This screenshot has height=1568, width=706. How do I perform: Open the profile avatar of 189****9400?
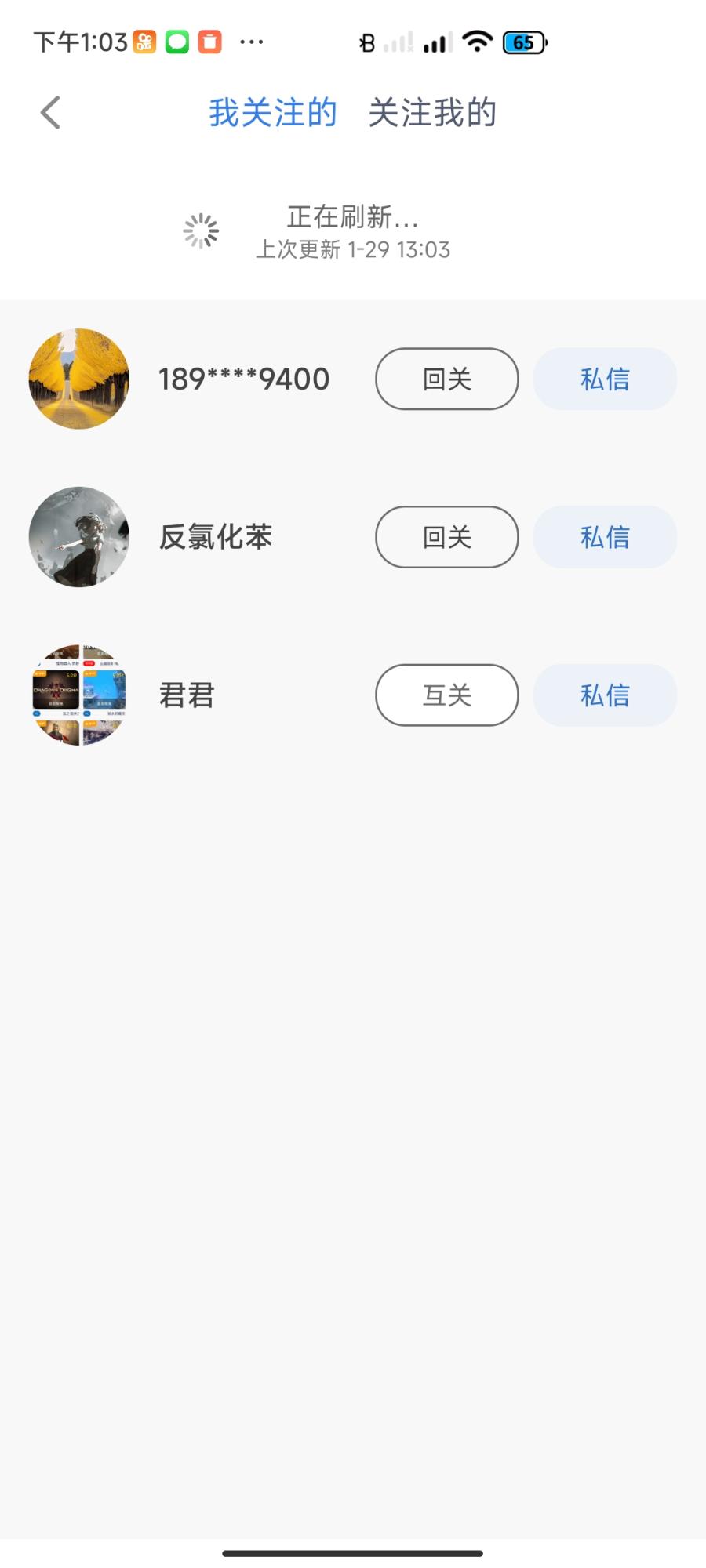click(x=79, y=379)
